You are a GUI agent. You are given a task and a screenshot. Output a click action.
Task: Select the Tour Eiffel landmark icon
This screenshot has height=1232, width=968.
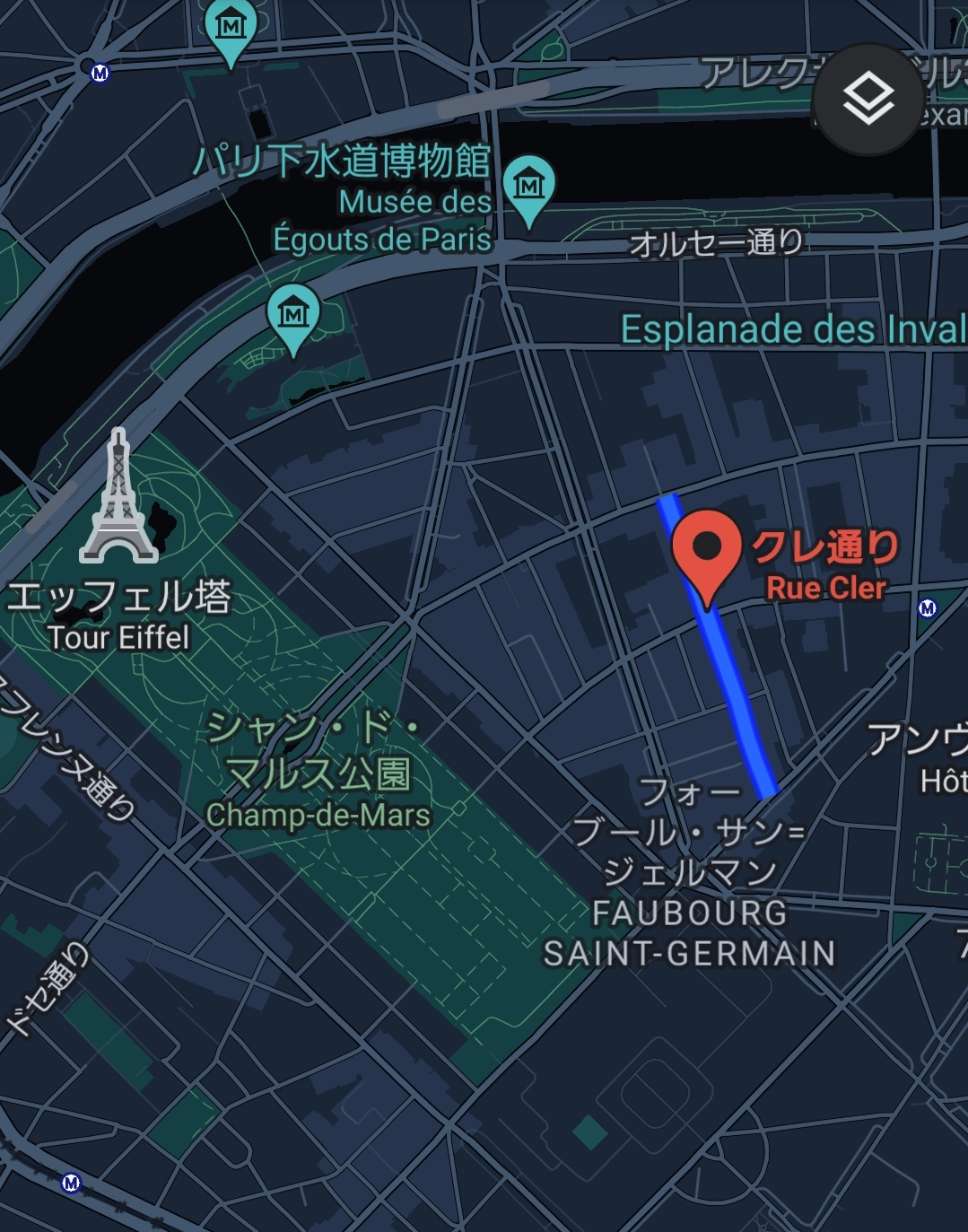tap(118, 498)
